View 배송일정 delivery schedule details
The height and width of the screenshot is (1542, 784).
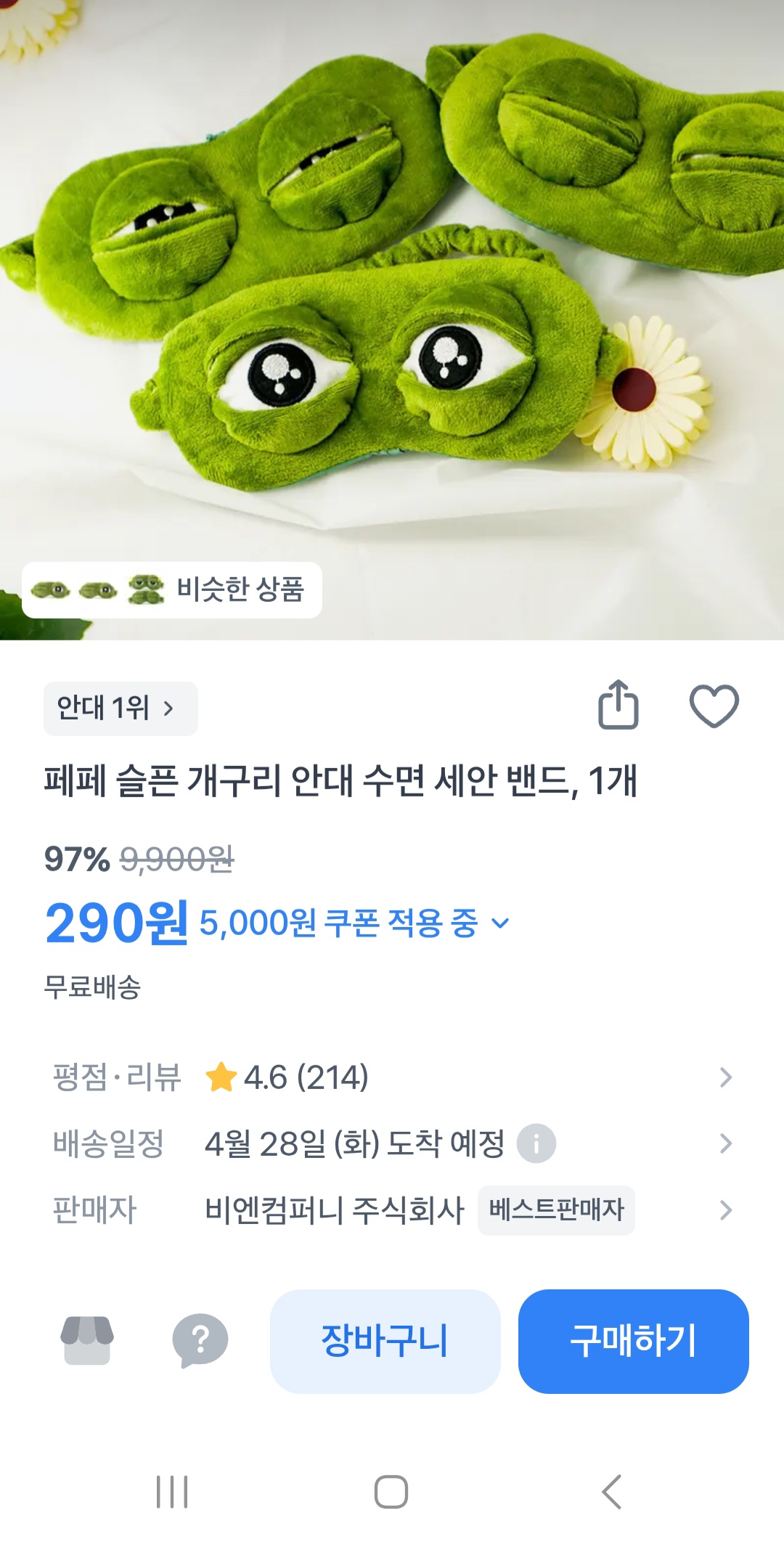[392, 1144]
